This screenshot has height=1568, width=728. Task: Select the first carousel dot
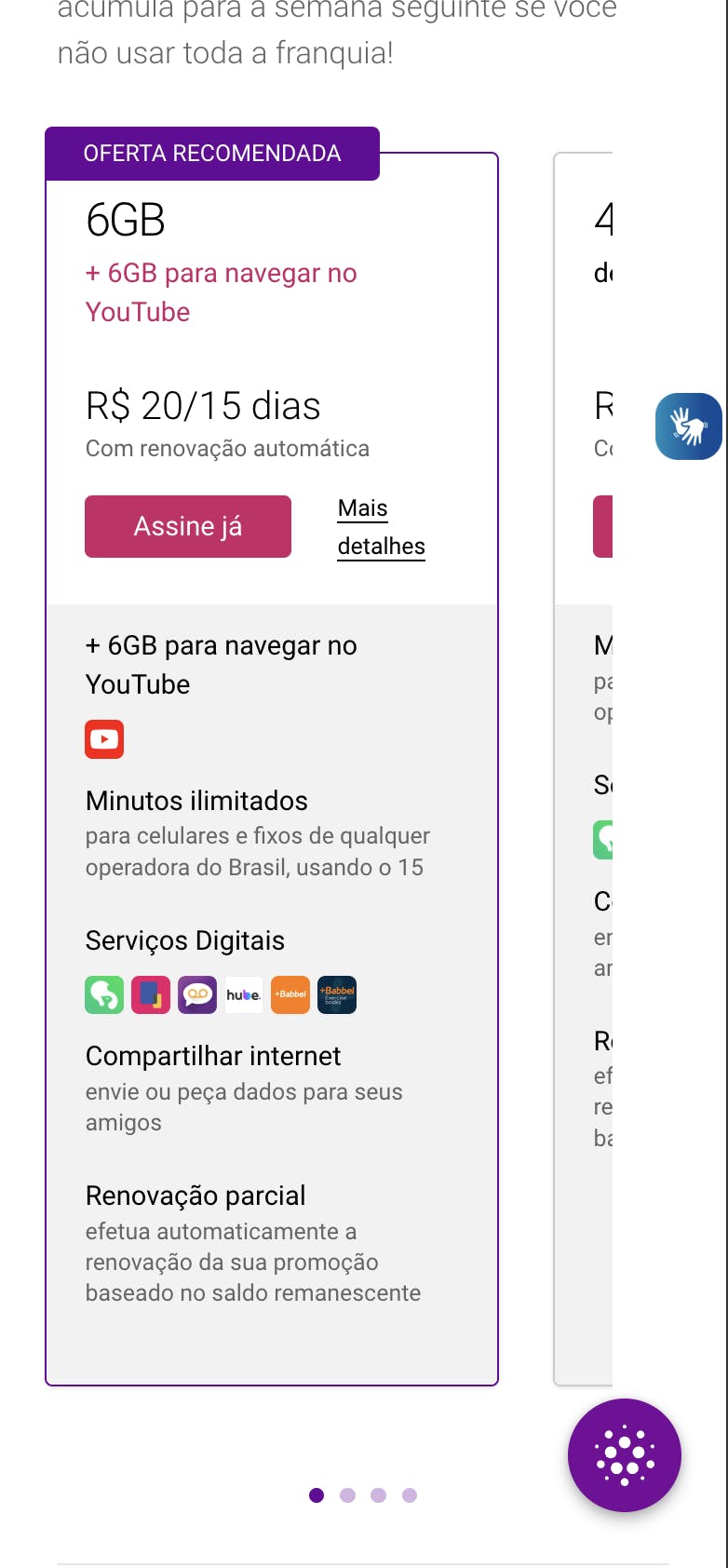click(317, 1495)
